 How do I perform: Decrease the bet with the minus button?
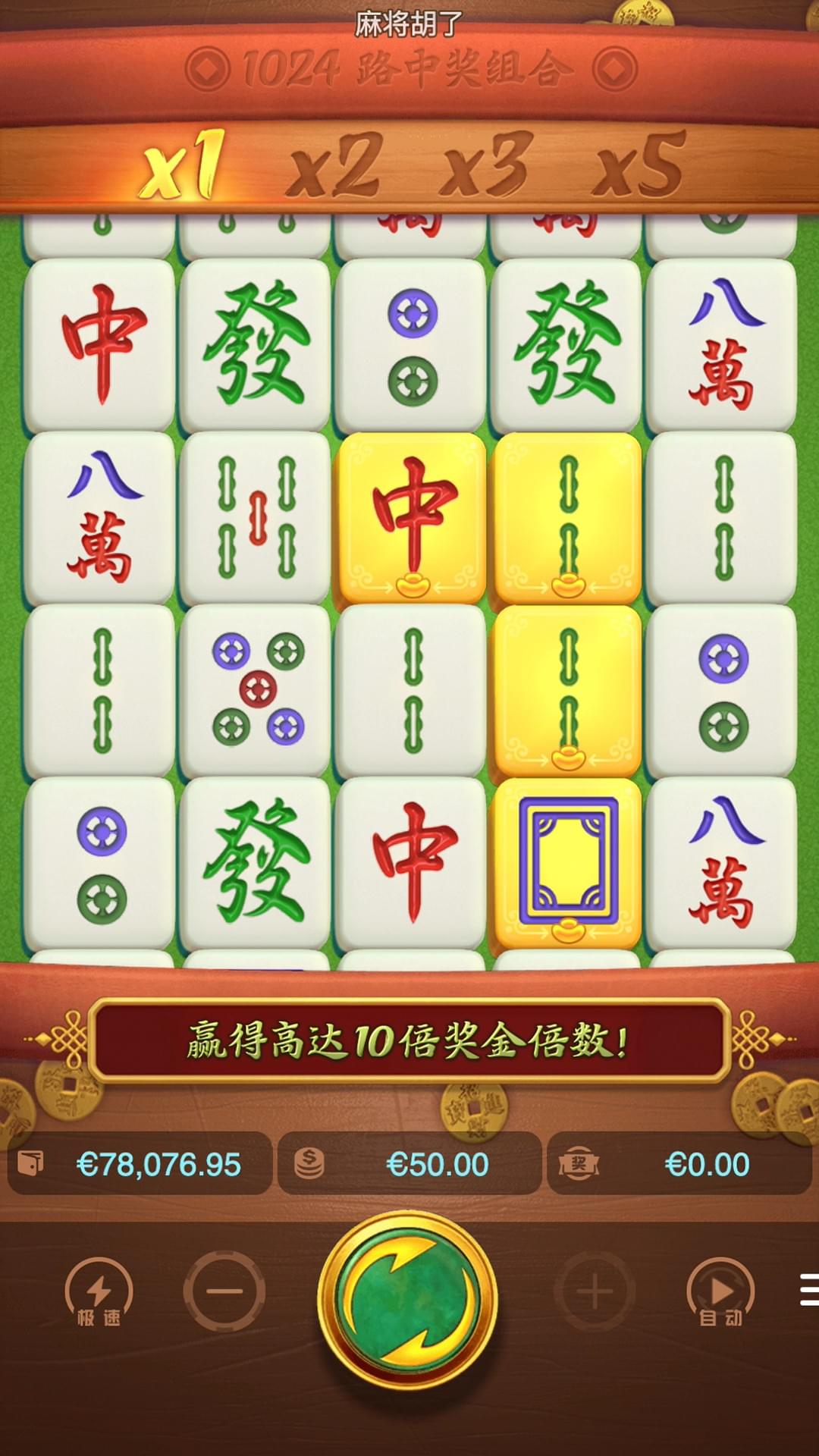point(224,1291)
